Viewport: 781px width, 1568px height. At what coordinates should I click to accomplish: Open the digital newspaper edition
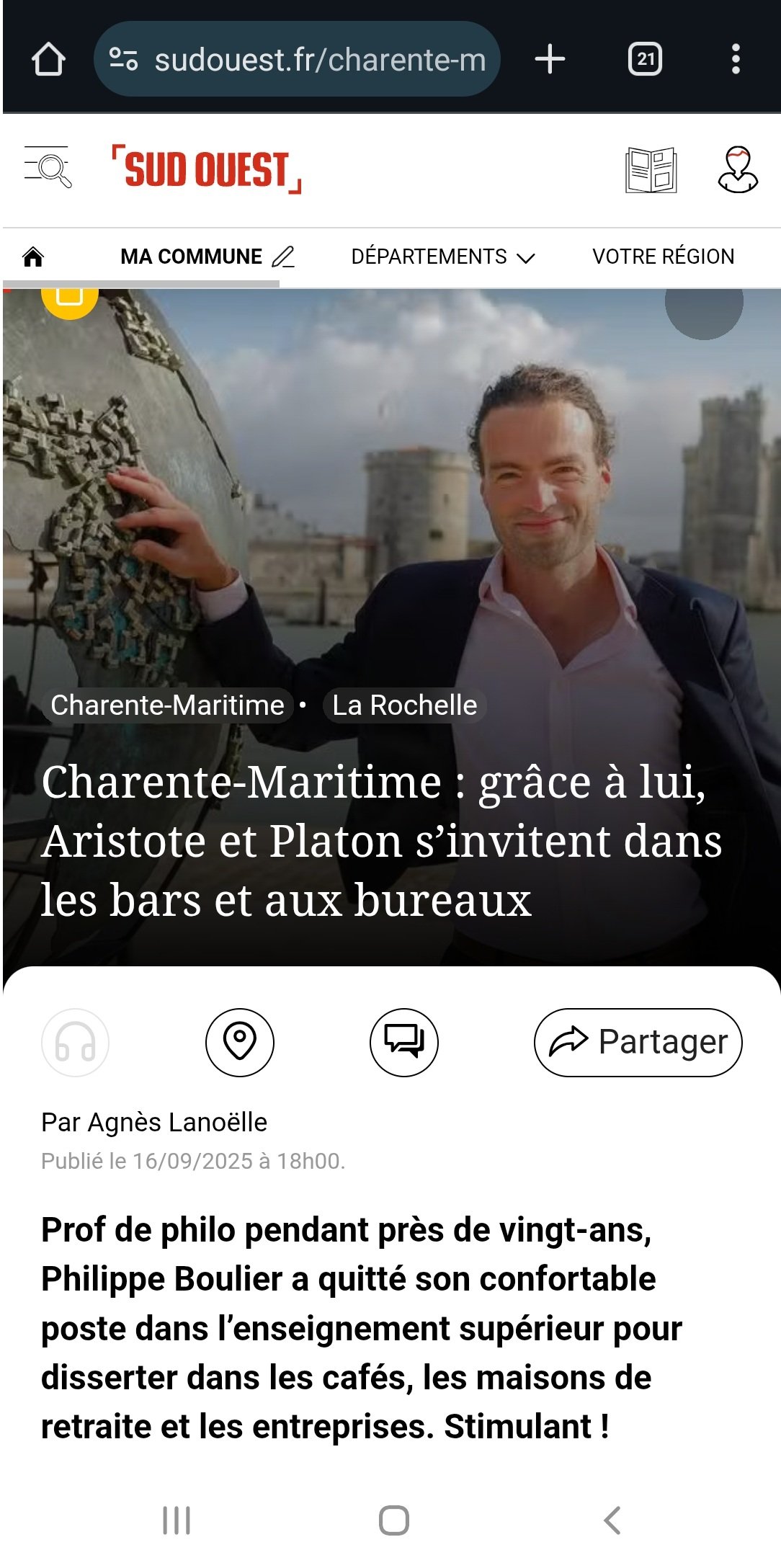[651, 170]
